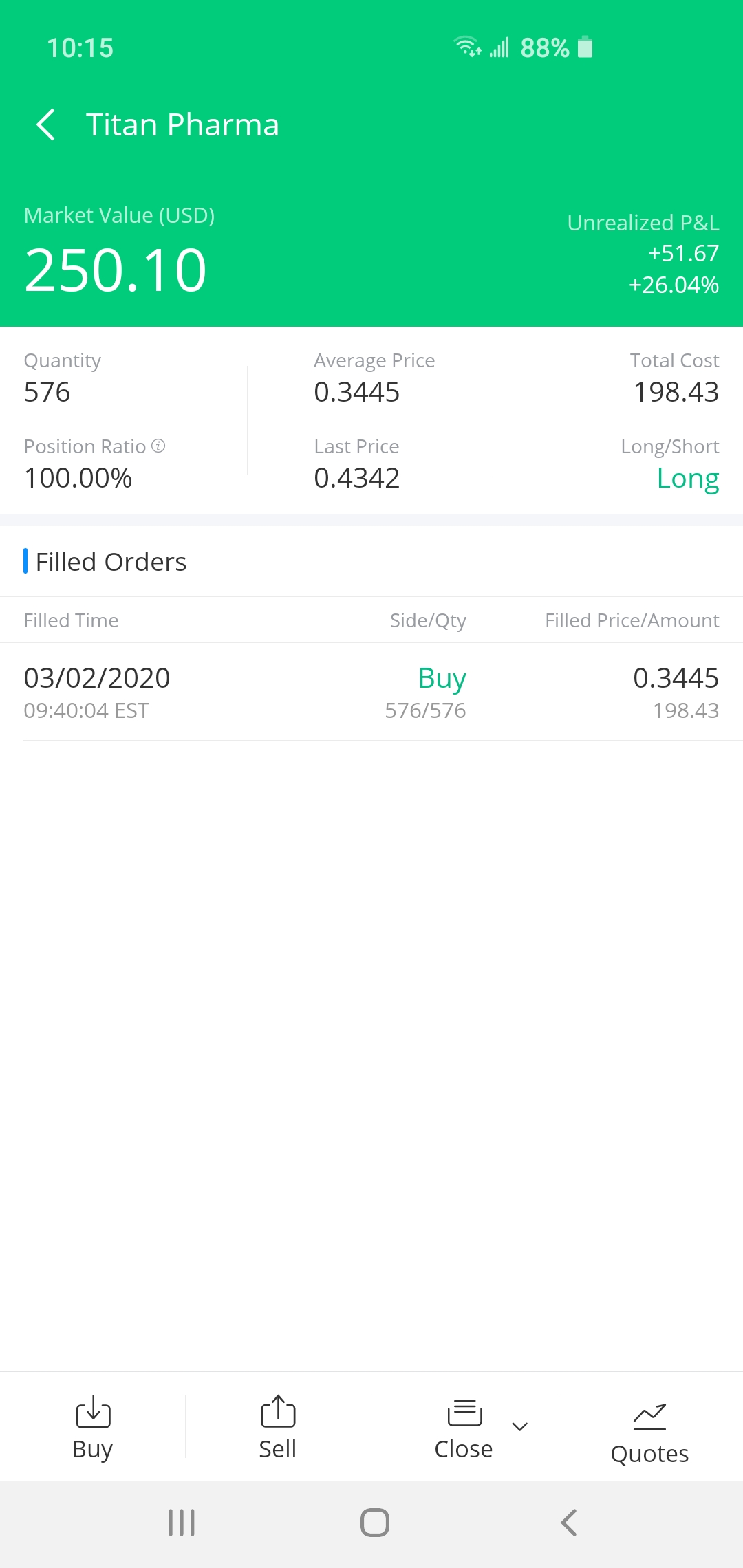Close the Titan Pharma position
This screenshot has height=1568, width=743.
click(x=464, y=1426)
